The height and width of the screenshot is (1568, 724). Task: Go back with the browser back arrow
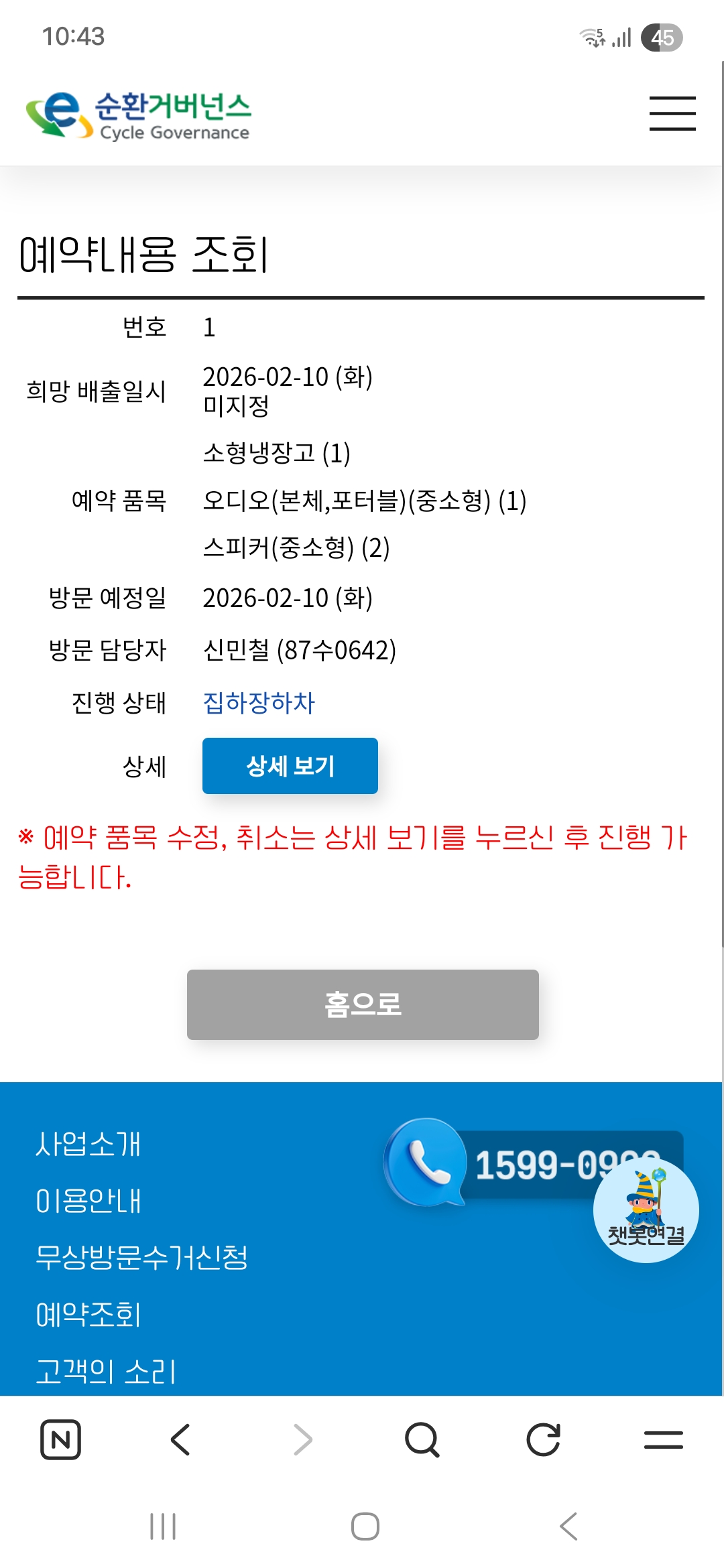pos(181,1439)
